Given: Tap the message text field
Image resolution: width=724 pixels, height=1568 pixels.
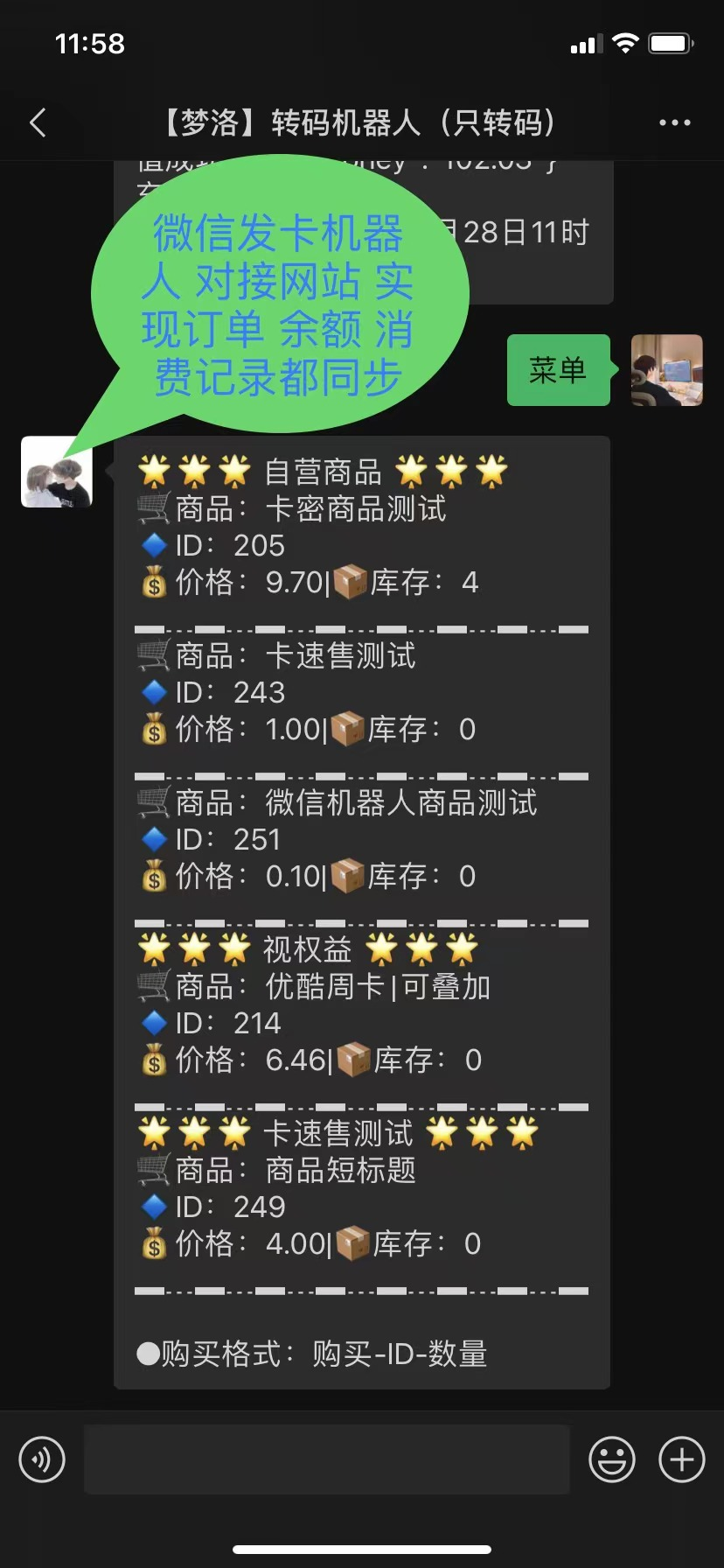Looking at the screenshot, I should click(x=326, y=1459).
